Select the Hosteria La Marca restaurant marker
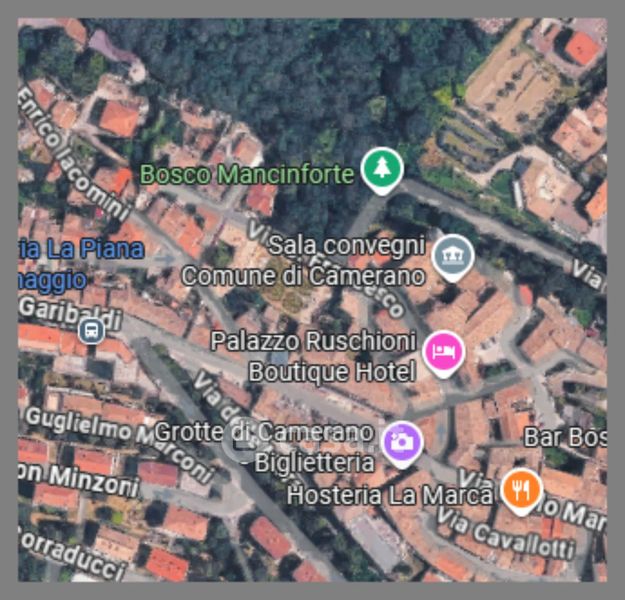 [x=520, y=489]
